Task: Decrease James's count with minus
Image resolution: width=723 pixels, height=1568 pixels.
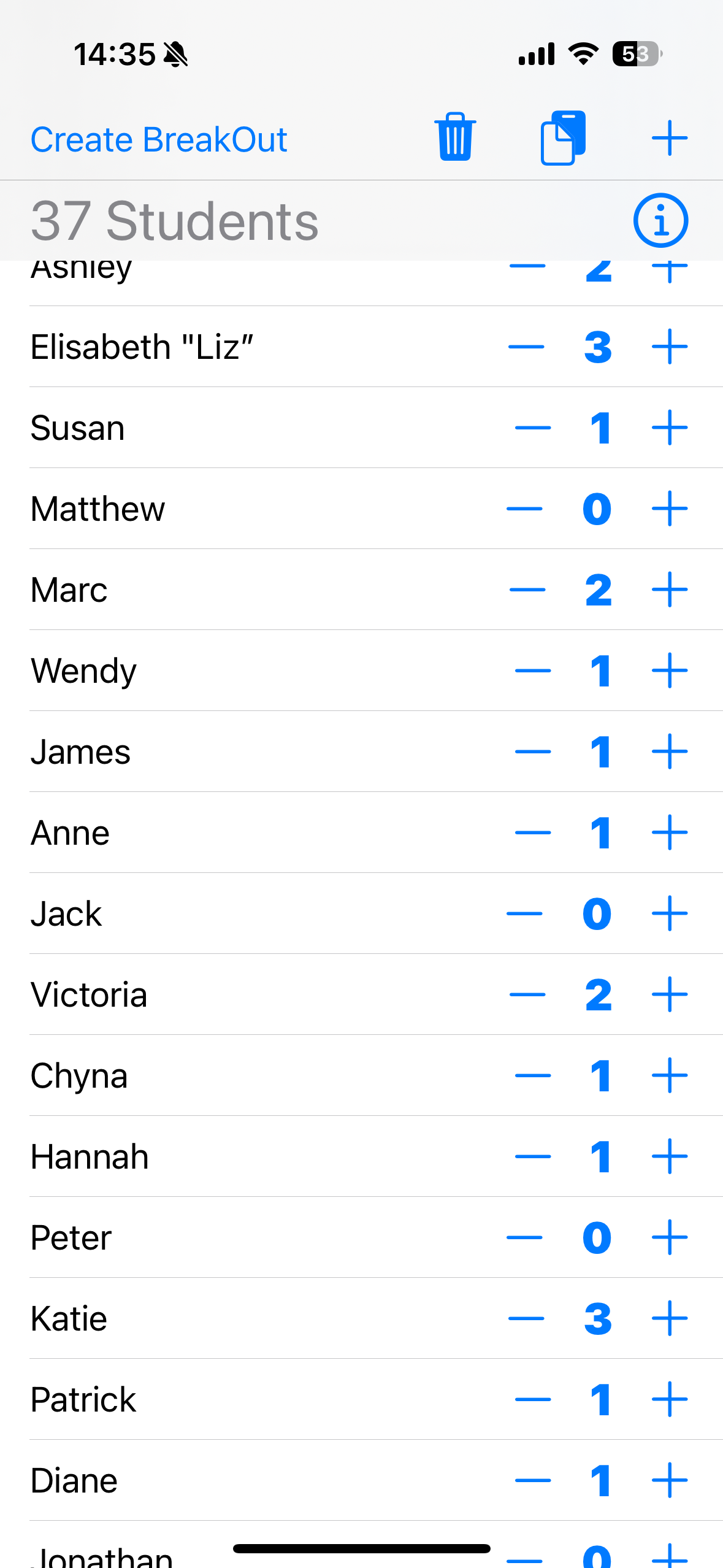Action: (x=533, y=751)
